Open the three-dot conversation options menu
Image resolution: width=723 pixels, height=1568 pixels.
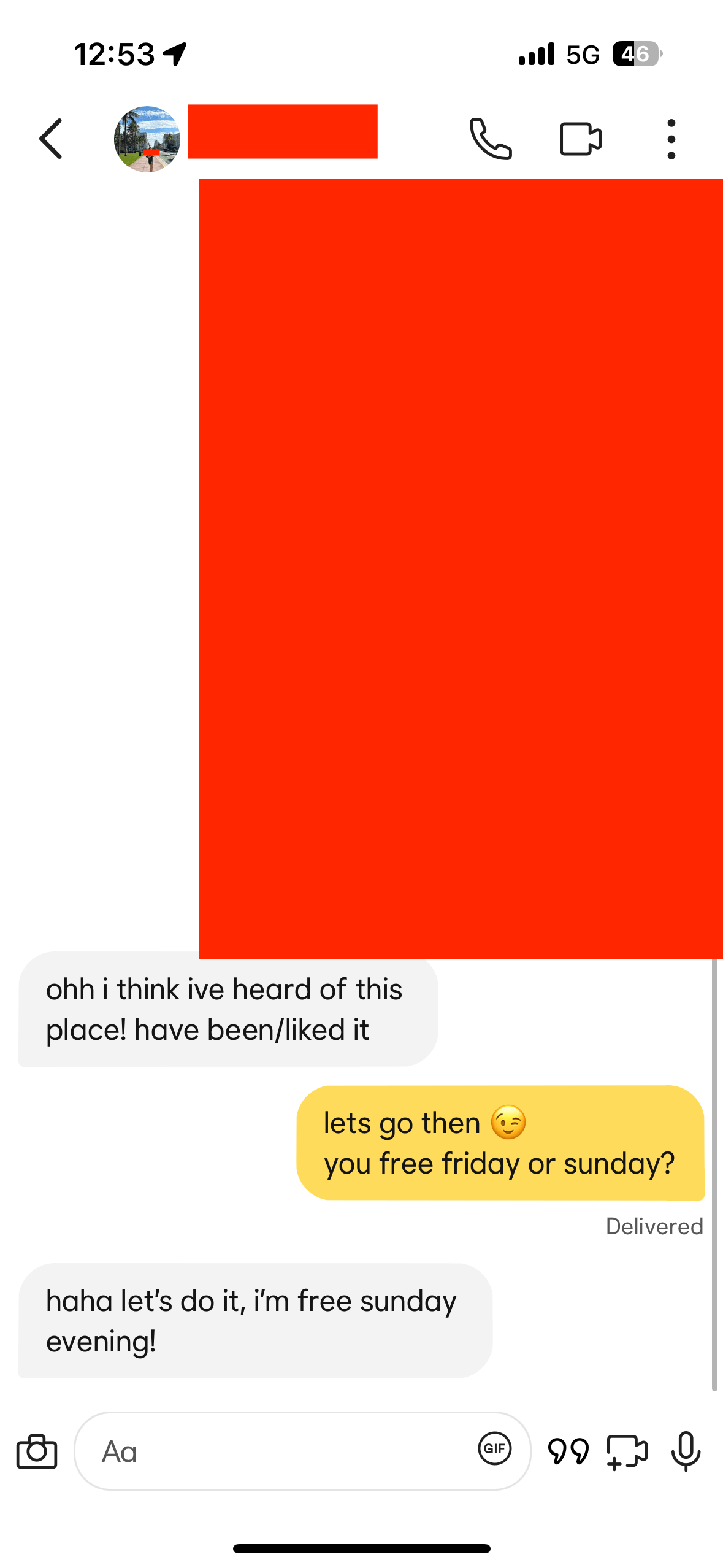pyautogui.click(x=671, y=139)
